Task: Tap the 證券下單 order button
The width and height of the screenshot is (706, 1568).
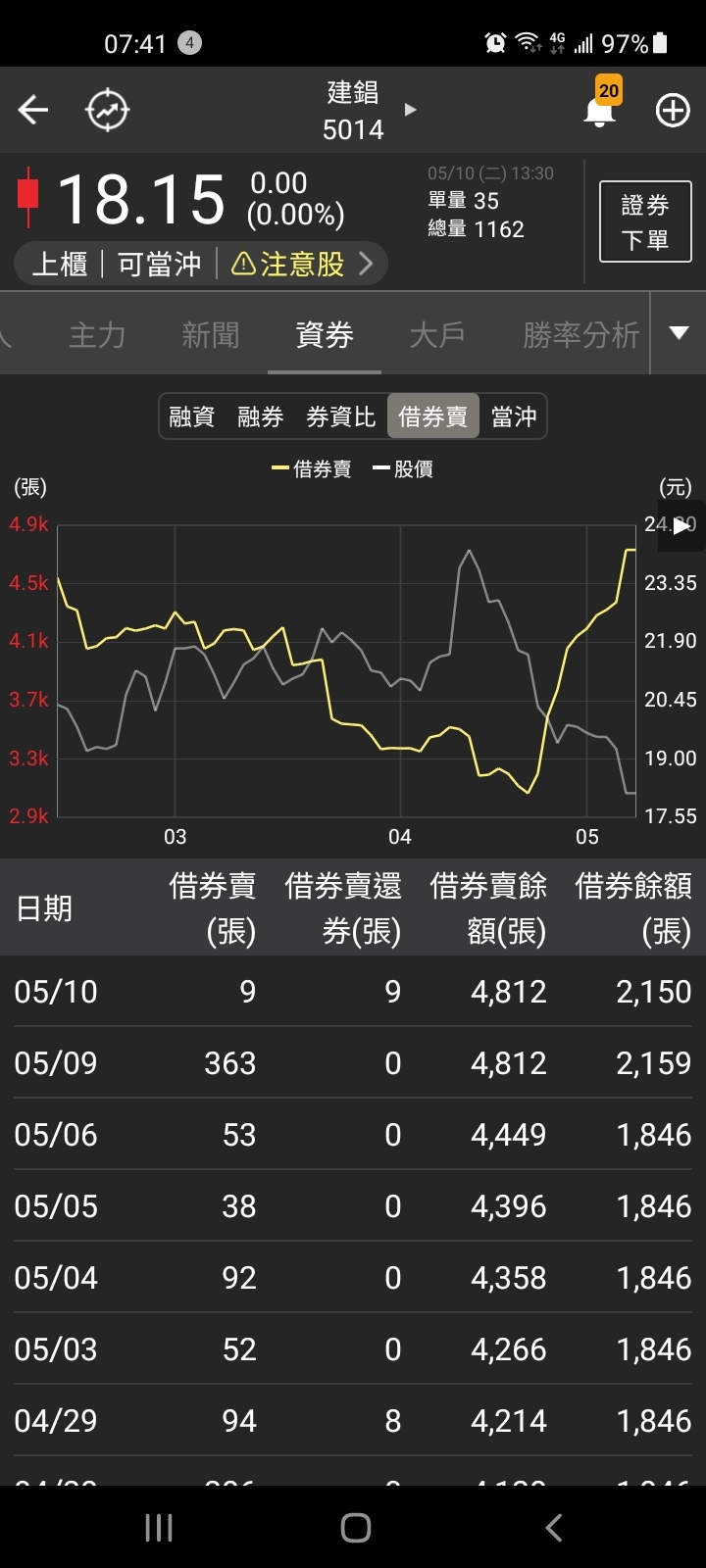Action: (x=645, y=222)
